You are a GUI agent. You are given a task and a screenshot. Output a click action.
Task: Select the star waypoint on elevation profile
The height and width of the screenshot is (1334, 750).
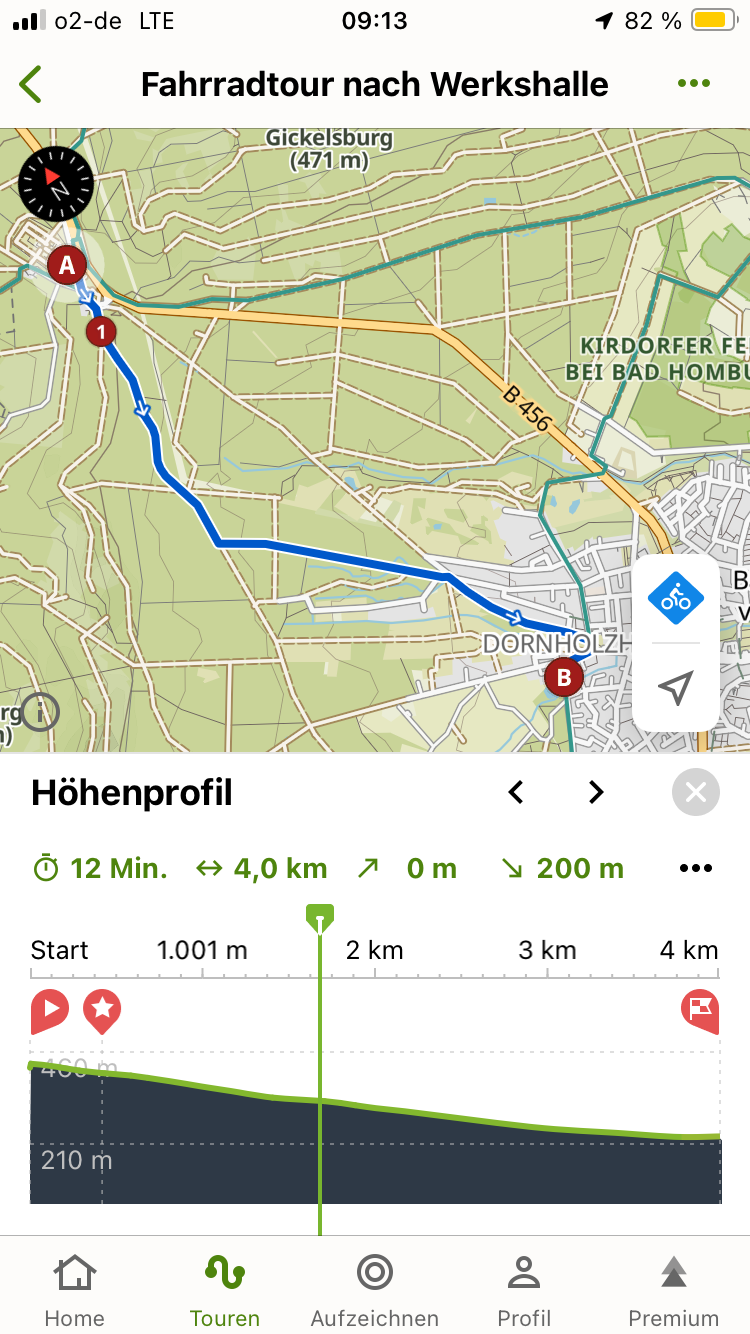102,1010
